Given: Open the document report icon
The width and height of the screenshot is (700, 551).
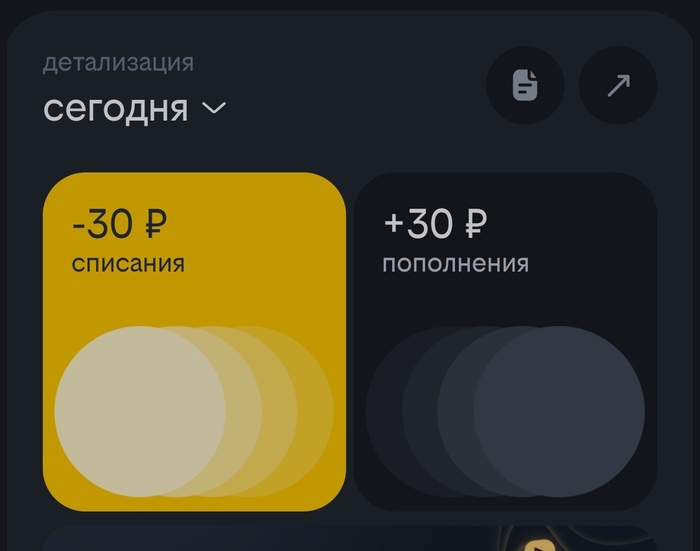Looking at the screenshot, I should click(525, 86).
